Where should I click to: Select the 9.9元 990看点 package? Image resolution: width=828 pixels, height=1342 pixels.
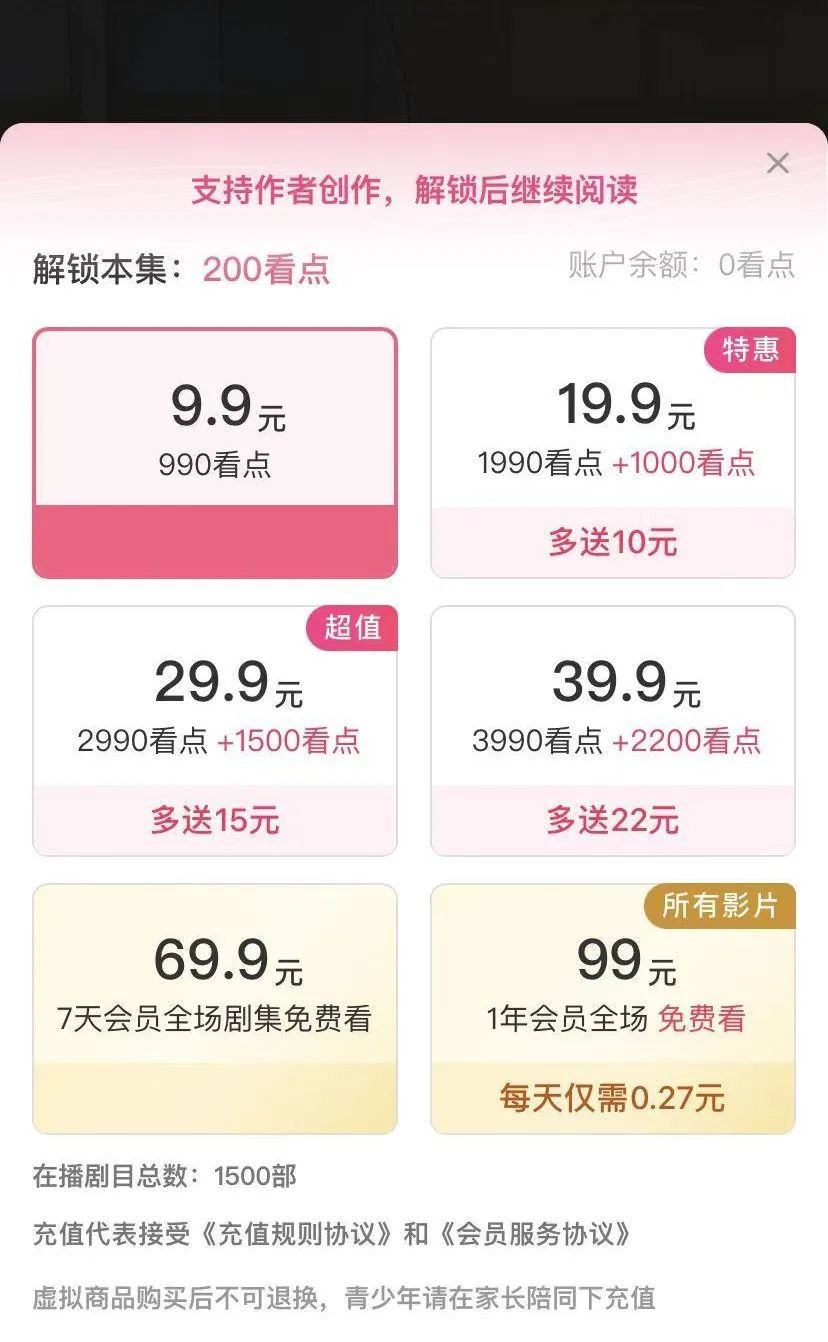tap(215, 452)
